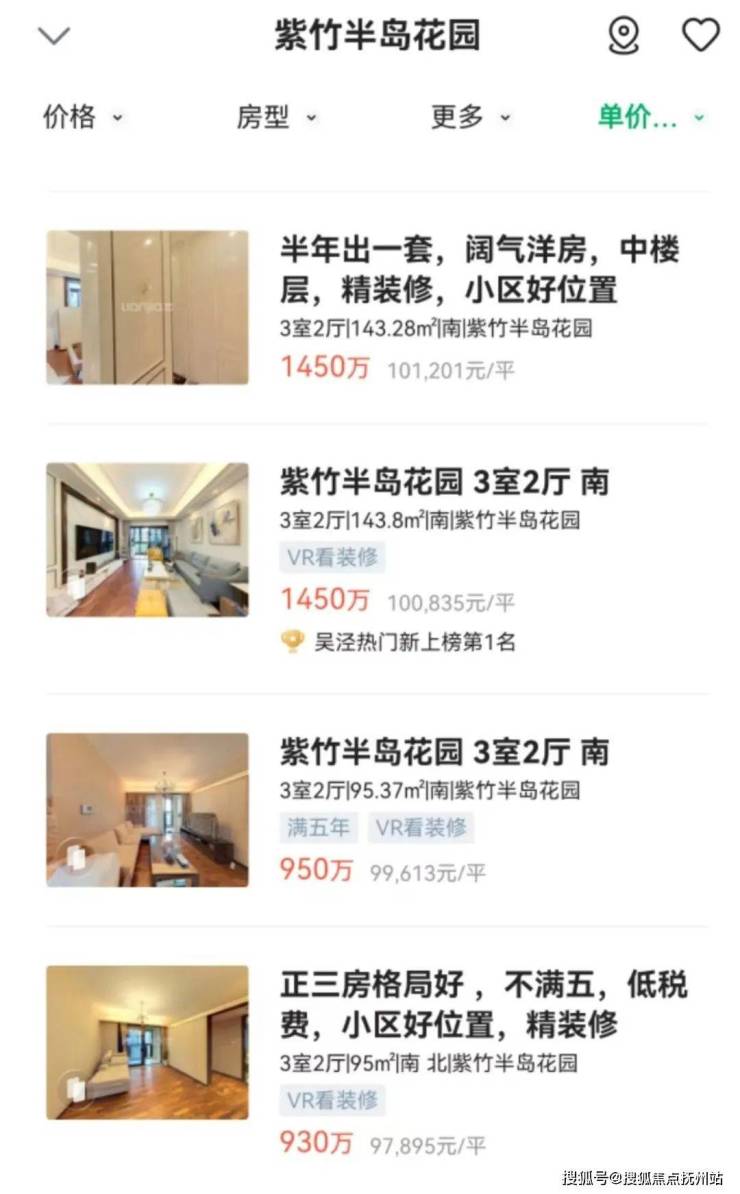Favorite 紫竹半岛花园 with the heart icon
The width and height of the screenshot is (740, 1194).
[x=700, y=36]
